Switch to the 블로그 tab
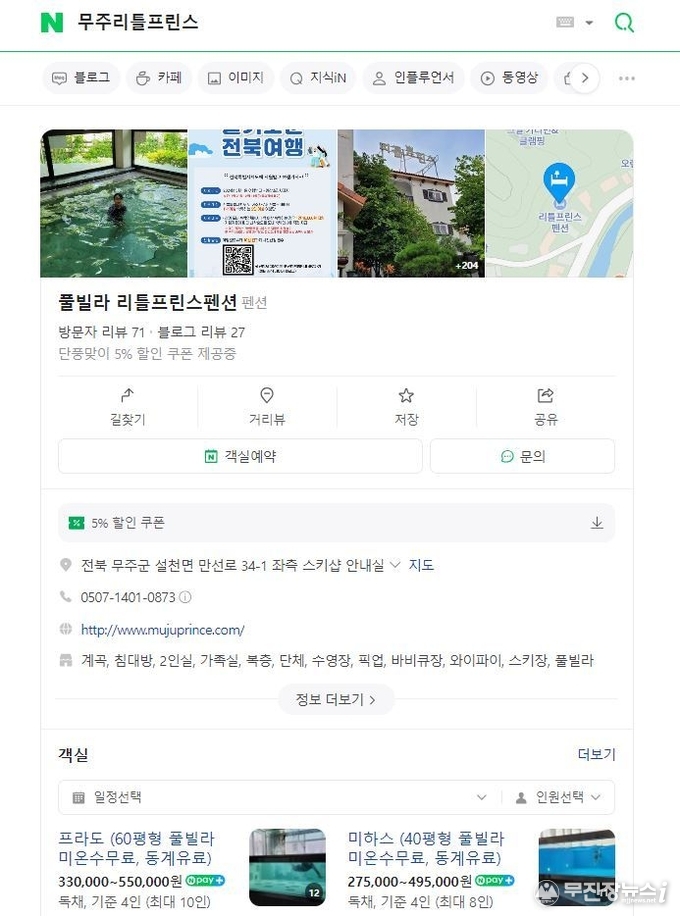Screen dimensions: 680x916 pyautogui.click(x=81, y=78)
